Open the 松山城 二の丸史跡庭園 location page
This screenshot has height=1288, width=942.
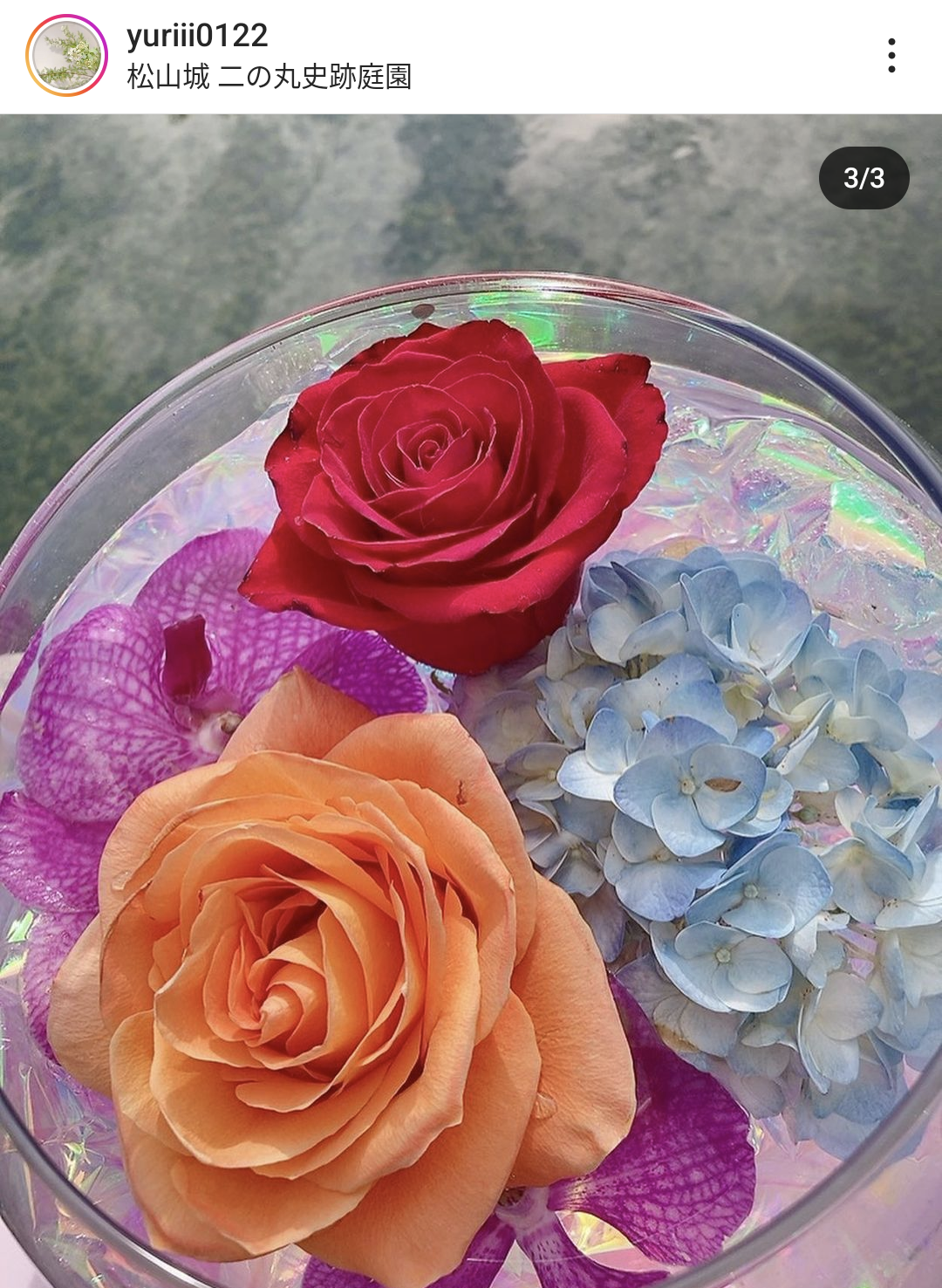269,77
